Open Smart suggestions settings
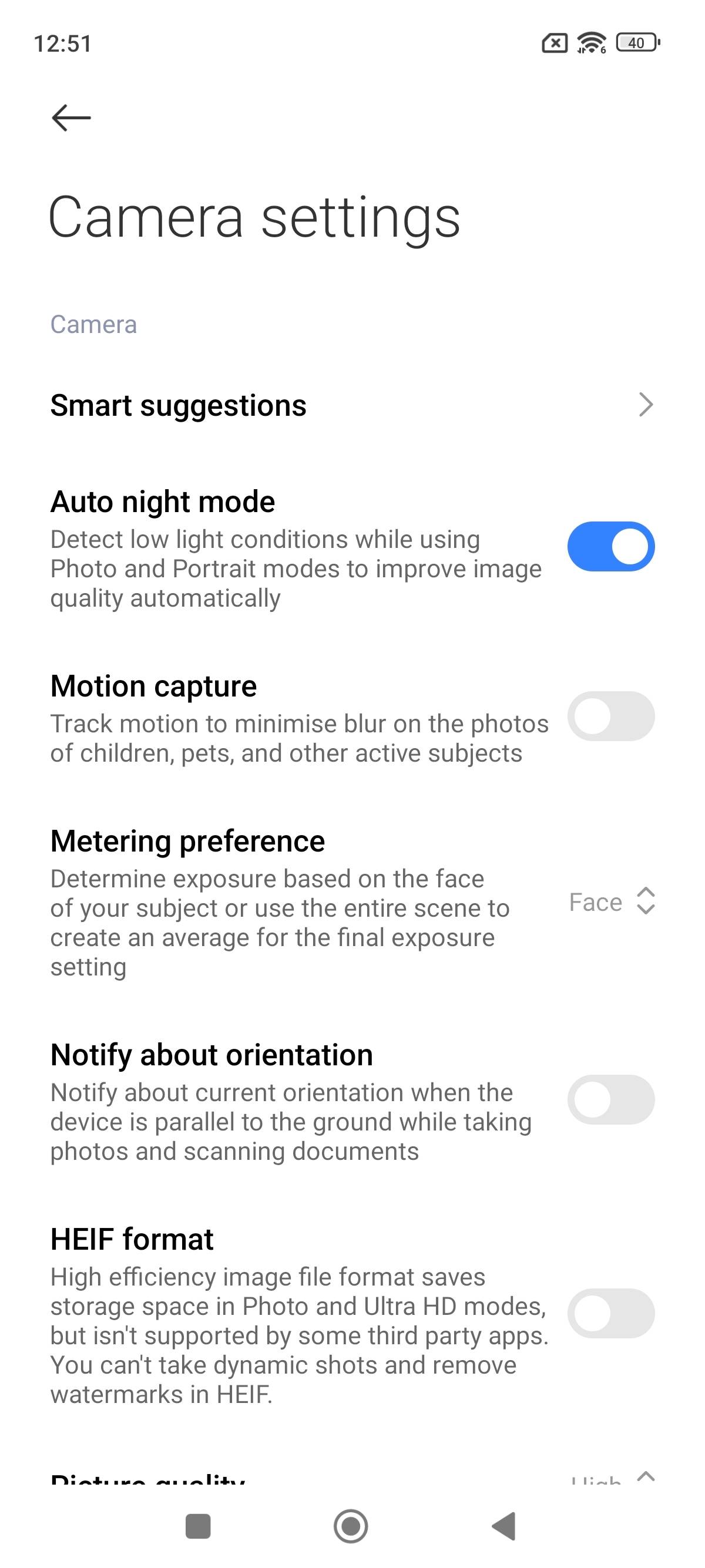705x1568 pixels. coord(352,405)
